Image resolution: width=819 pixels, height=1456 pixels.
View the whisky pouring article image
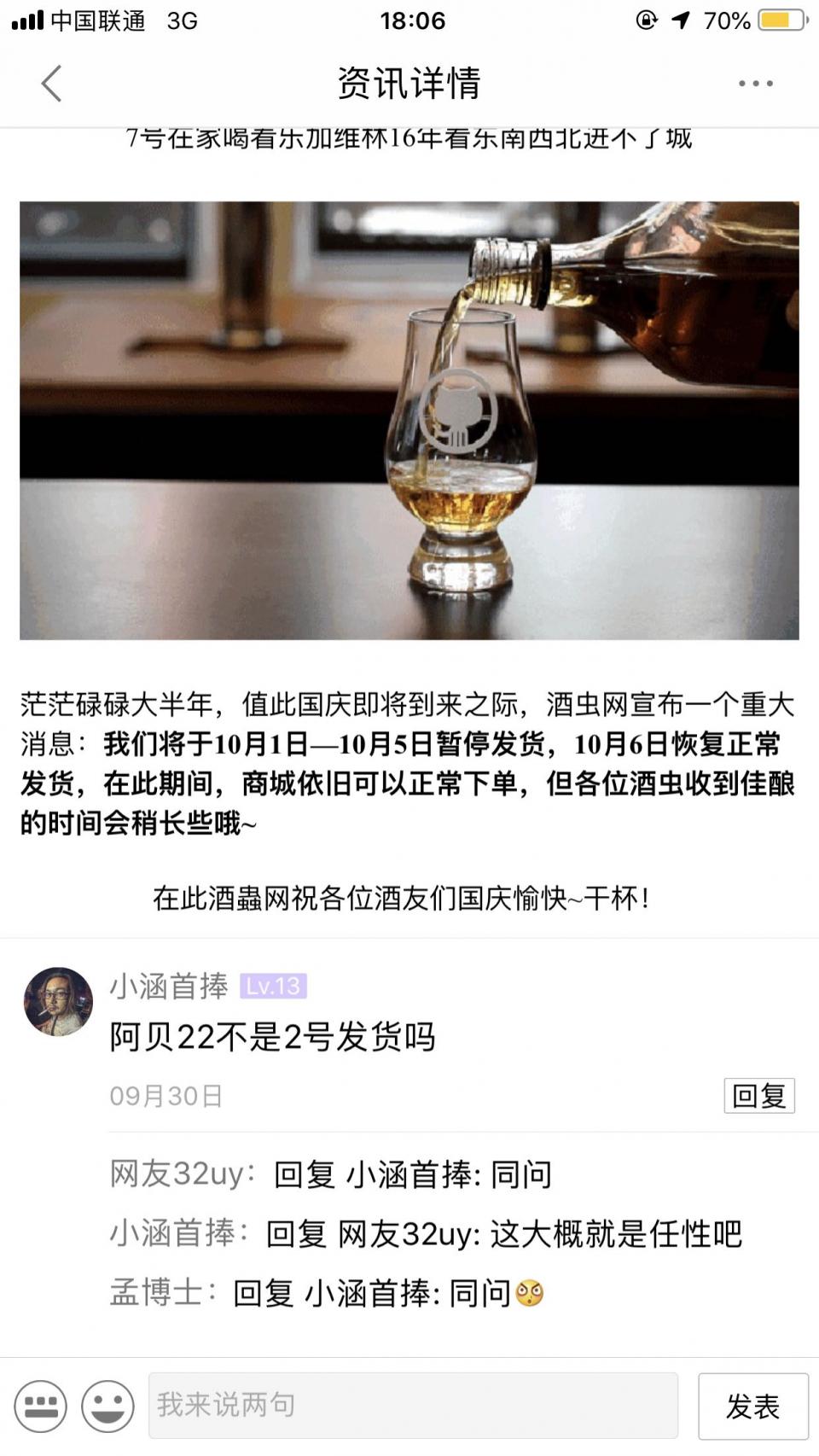[409, 418]
